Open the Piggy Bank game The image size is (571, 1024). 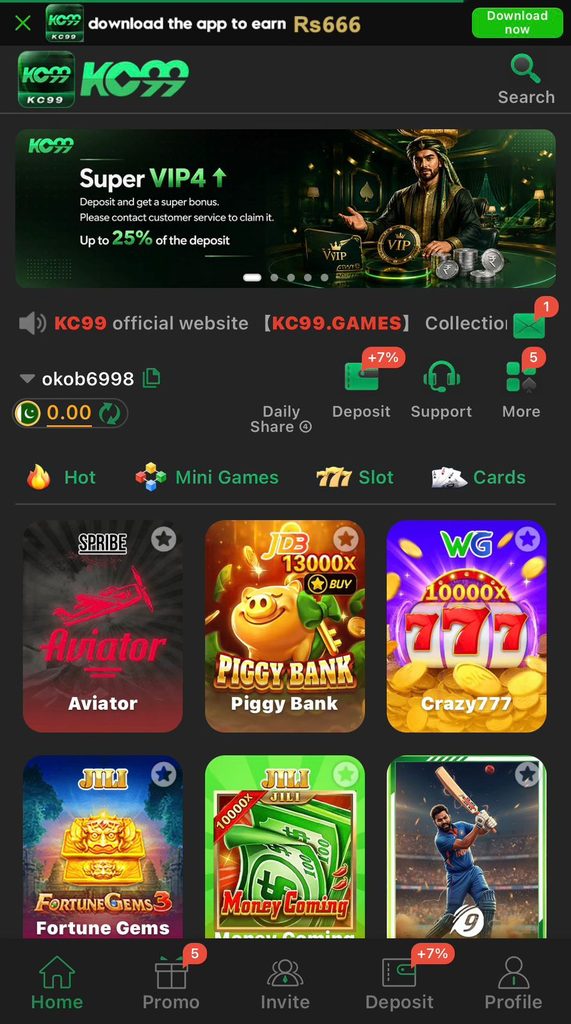pos(285,626)
